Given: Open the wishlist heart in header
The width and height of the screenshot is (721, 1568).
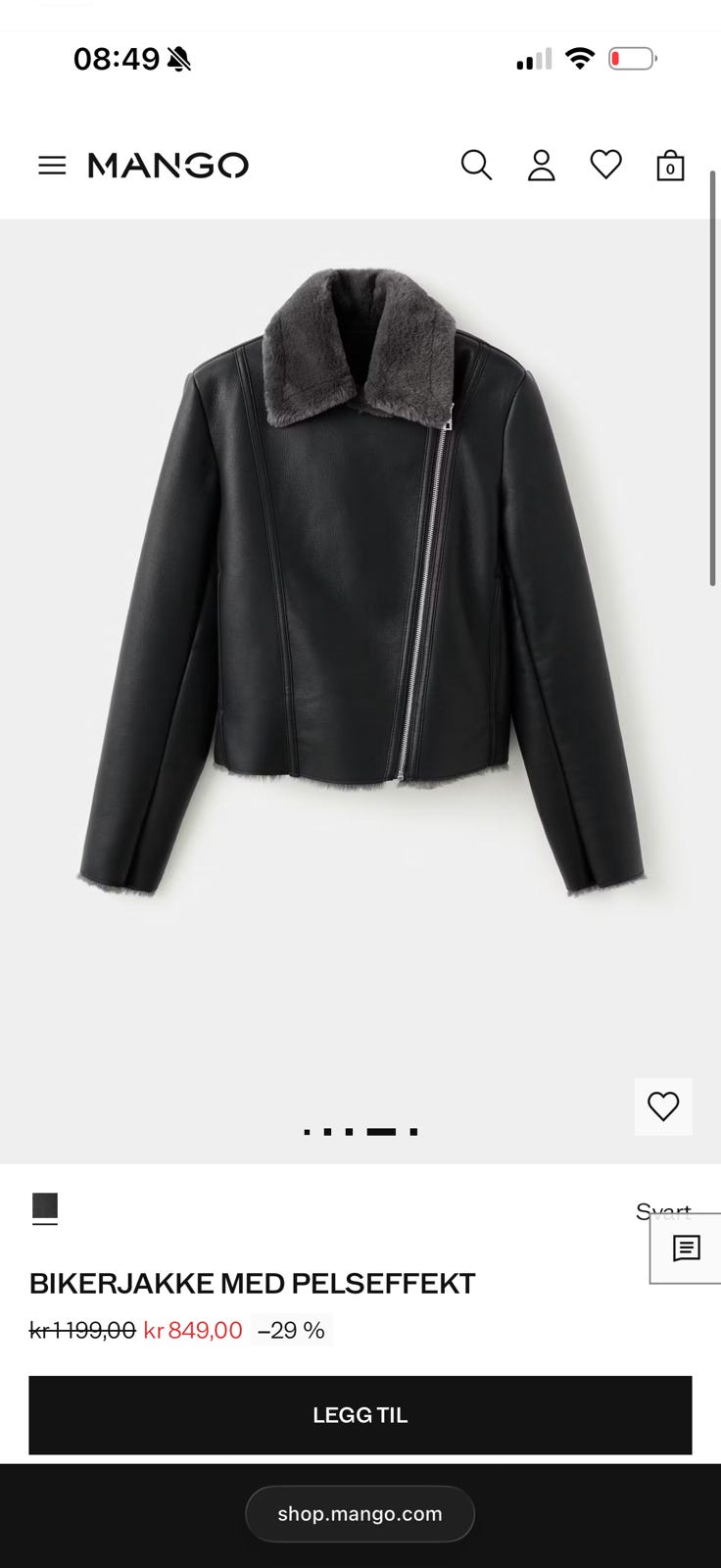Looking at the screenshot, I should [x=605, y=165].
